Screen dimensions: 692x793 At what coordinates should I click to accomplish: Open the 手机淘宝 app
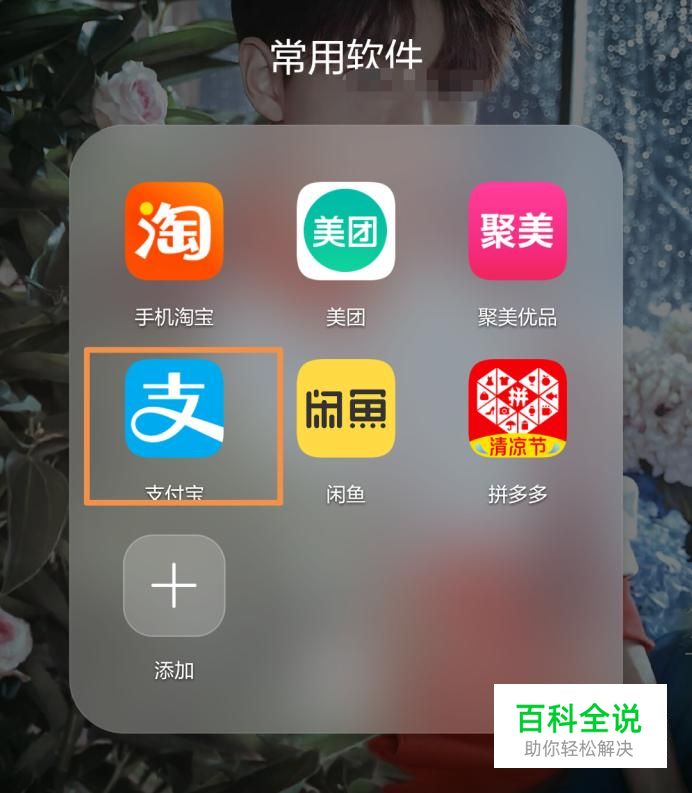click(174, 231)
